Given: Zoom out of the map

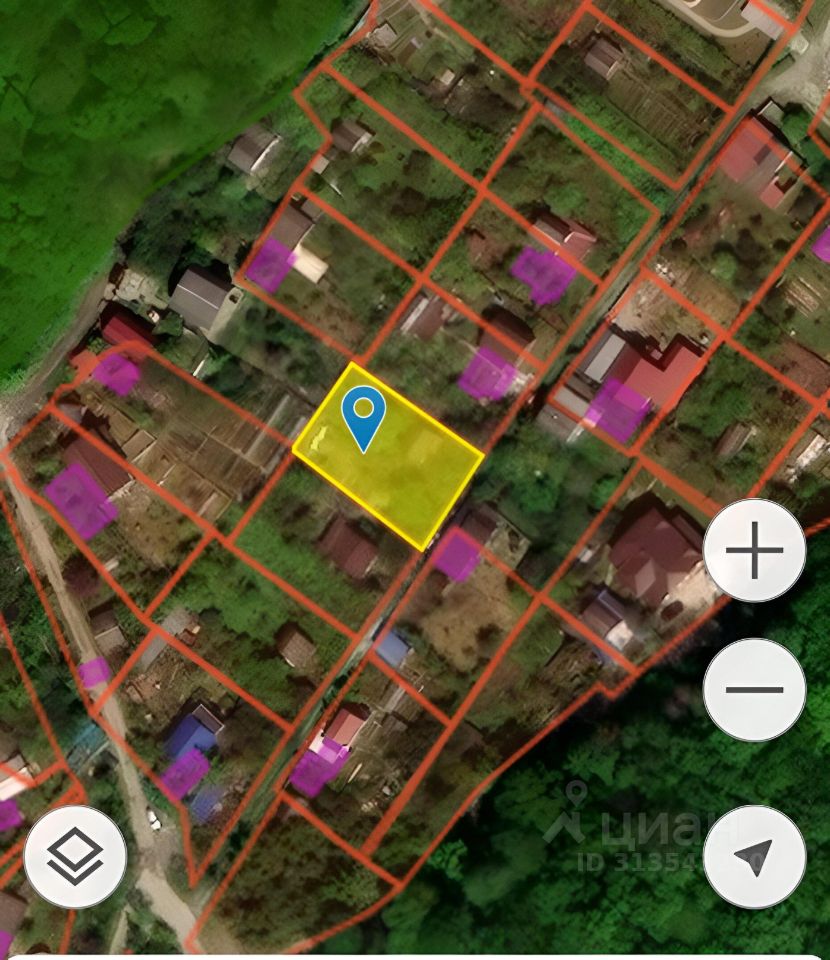Looking at the screenshot, I should click(754, 689).
